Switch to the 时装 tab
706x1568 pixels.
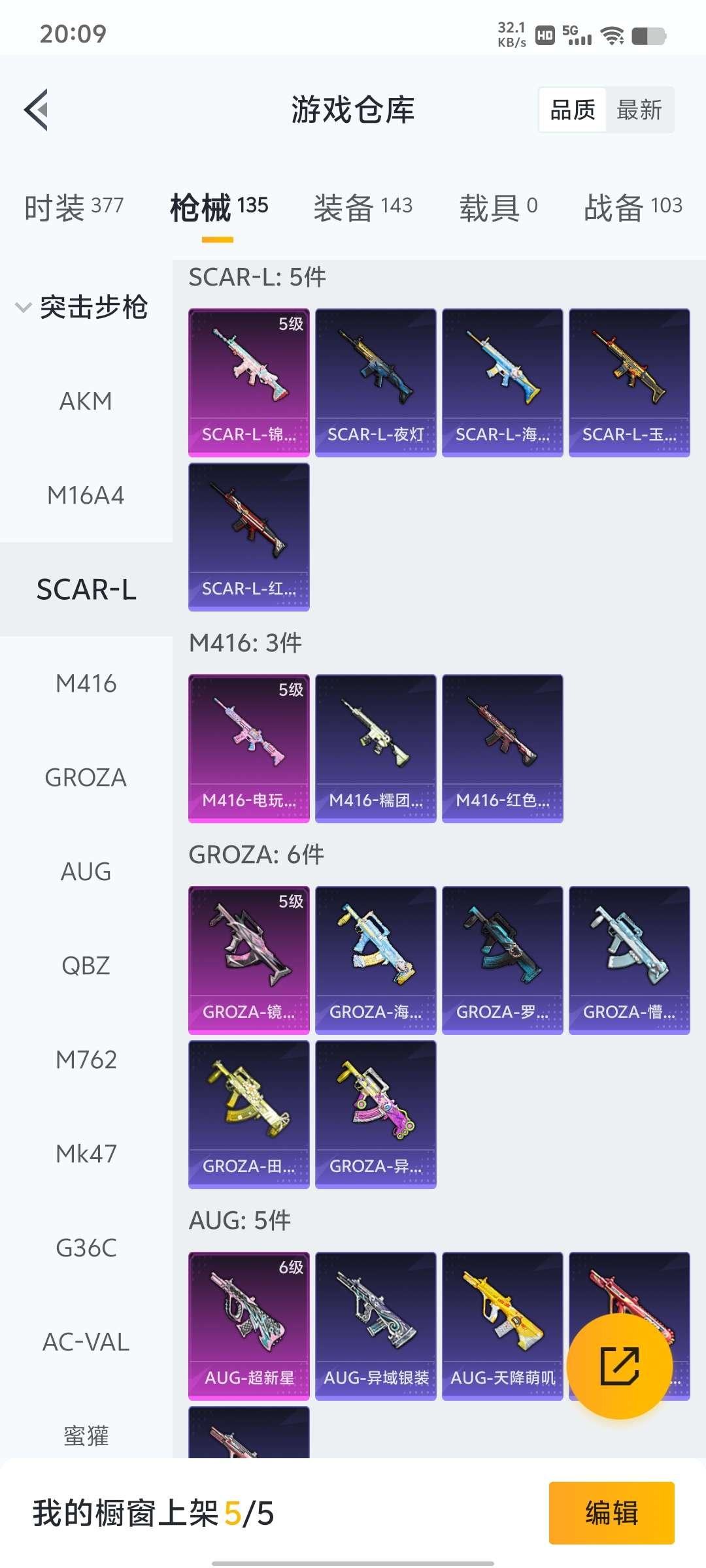tap(74, 208)
